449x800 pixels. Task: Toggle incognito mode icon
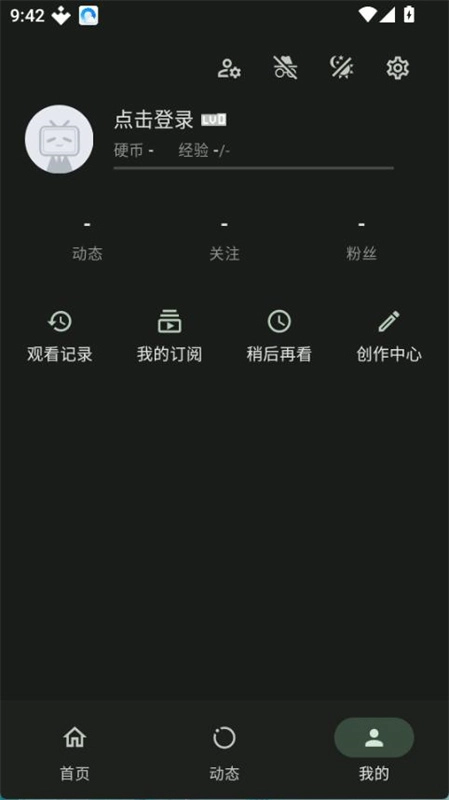pos(285,68)
